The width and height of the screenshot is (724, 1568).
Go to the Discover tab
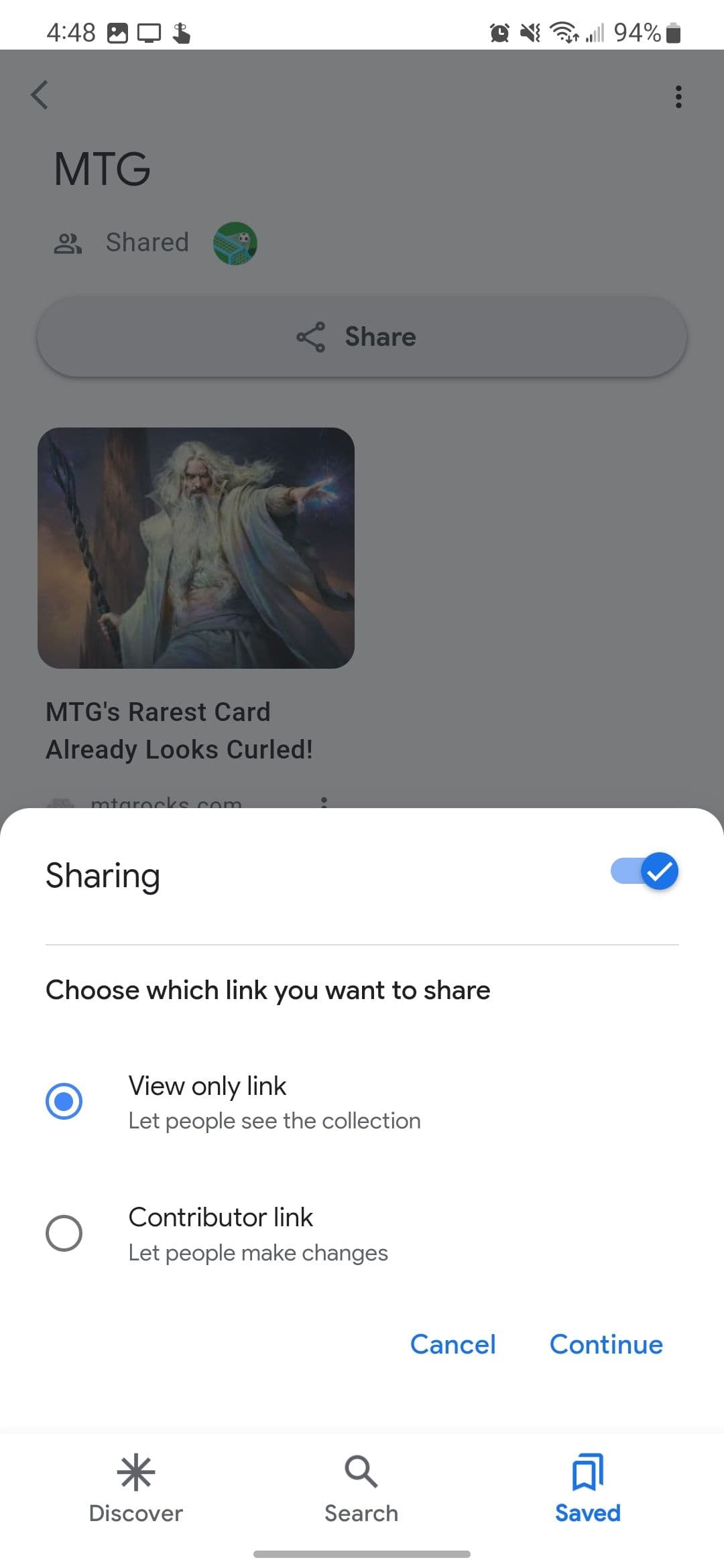pyautogui.click(x=135, y=1488)
